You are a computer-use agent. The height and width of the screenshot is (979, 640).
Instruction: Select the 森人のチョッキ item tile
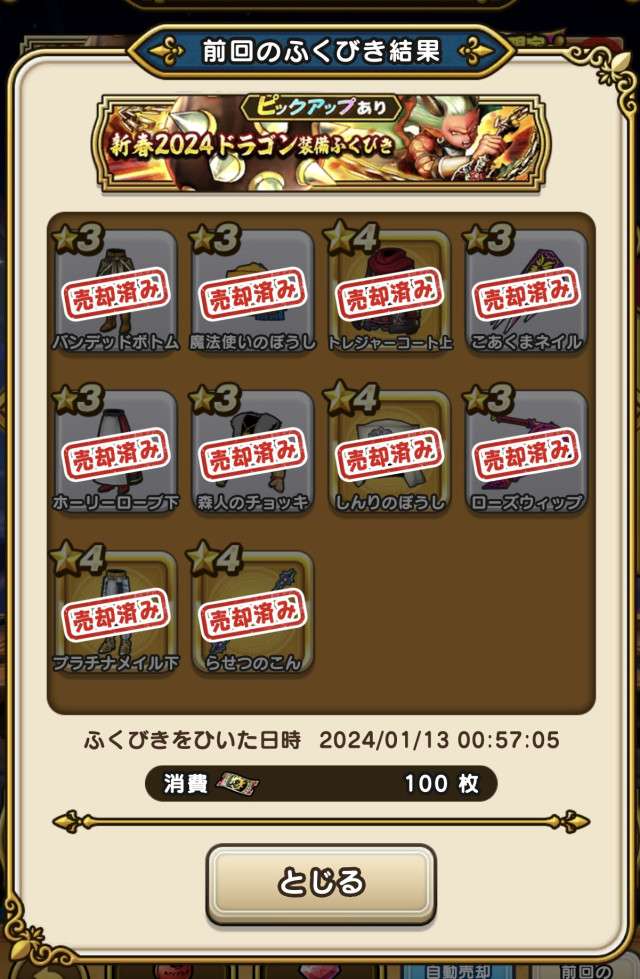(252, 451)
